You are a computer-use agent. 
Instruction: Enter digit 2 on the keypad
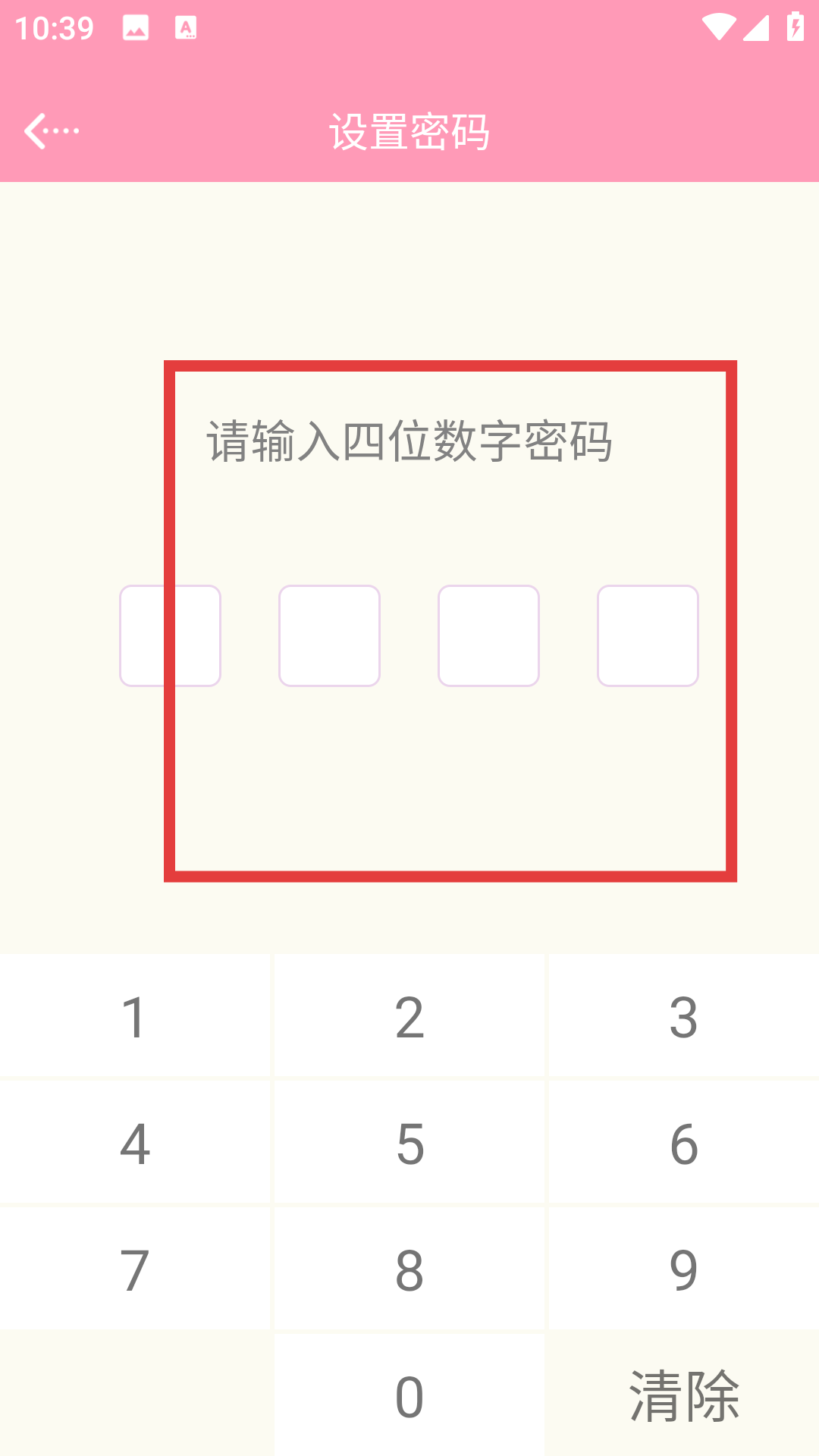coord(409,1016)
